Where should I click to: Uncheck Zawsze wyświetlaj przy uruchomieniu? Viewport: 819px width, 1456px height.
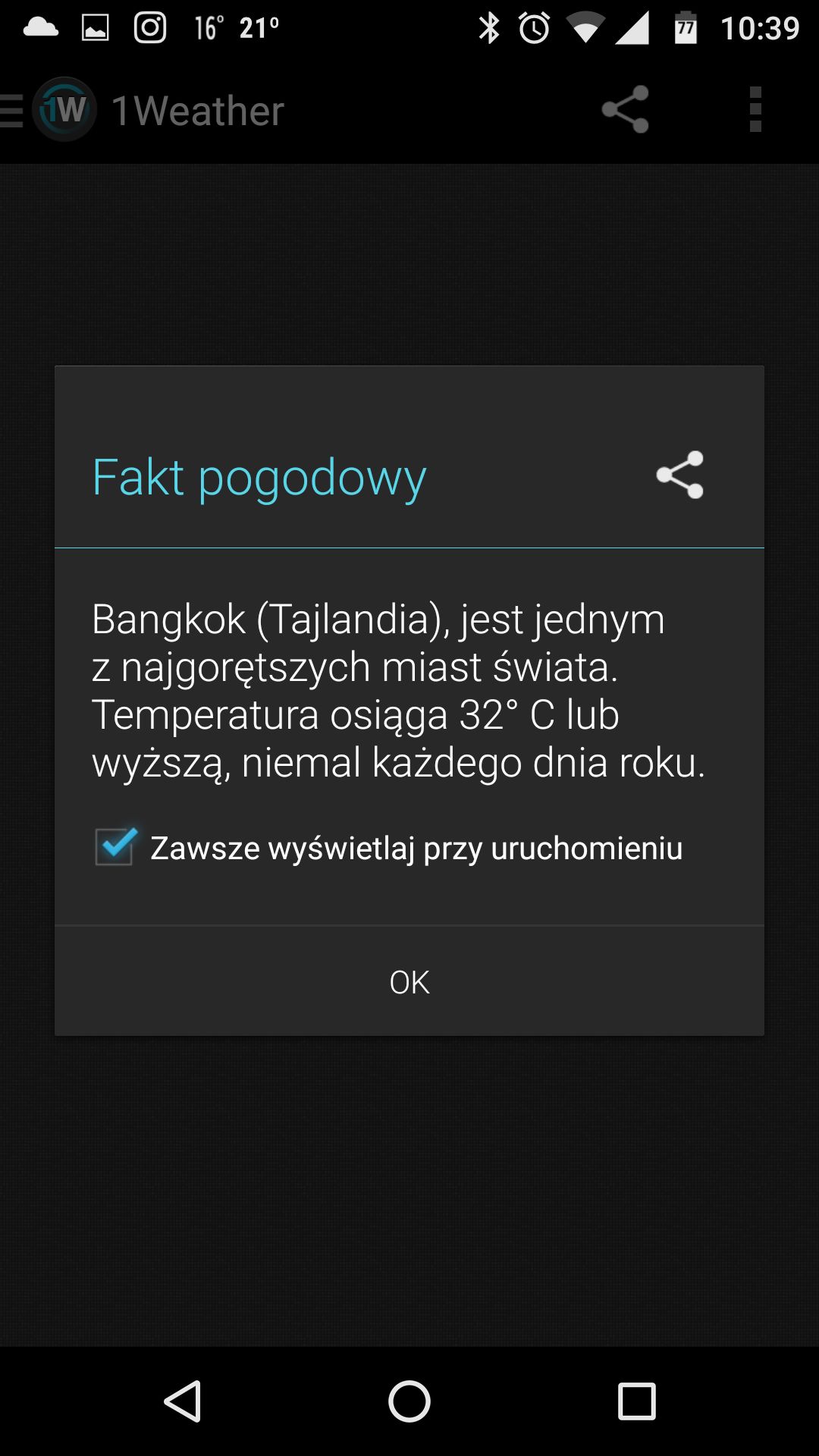115,846
